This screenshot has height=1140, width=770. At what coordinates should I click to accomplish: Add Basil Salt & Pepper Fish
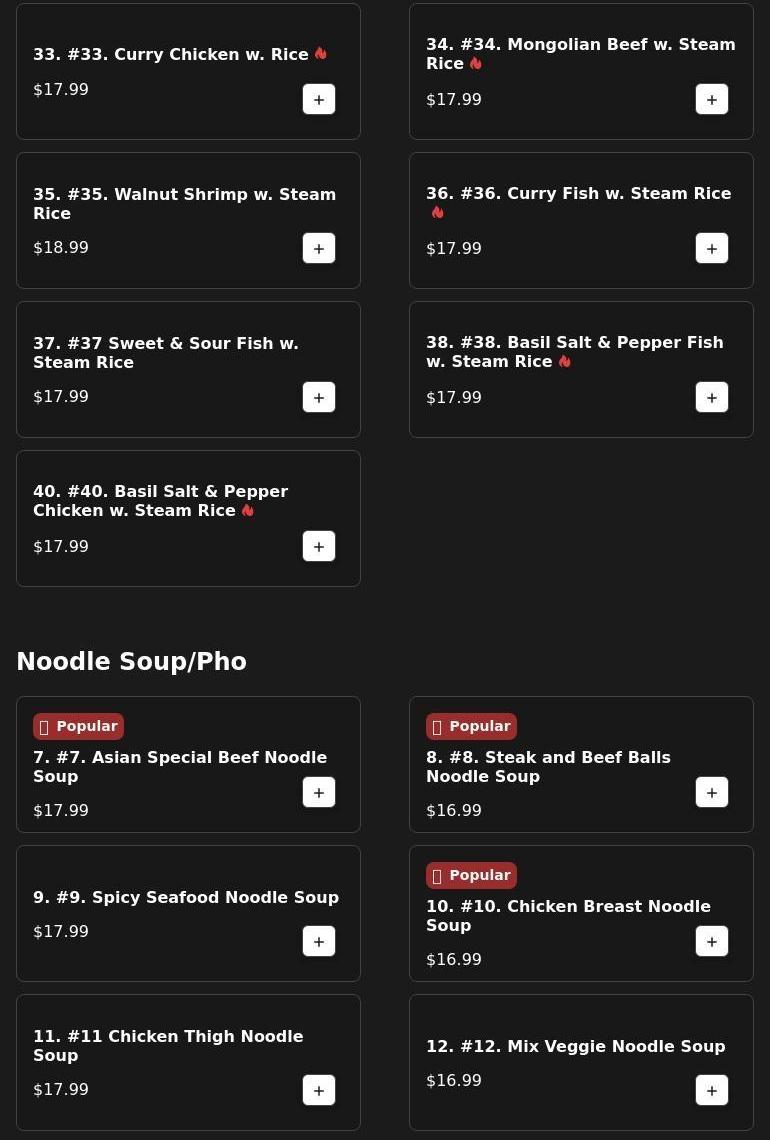(712, 397)
